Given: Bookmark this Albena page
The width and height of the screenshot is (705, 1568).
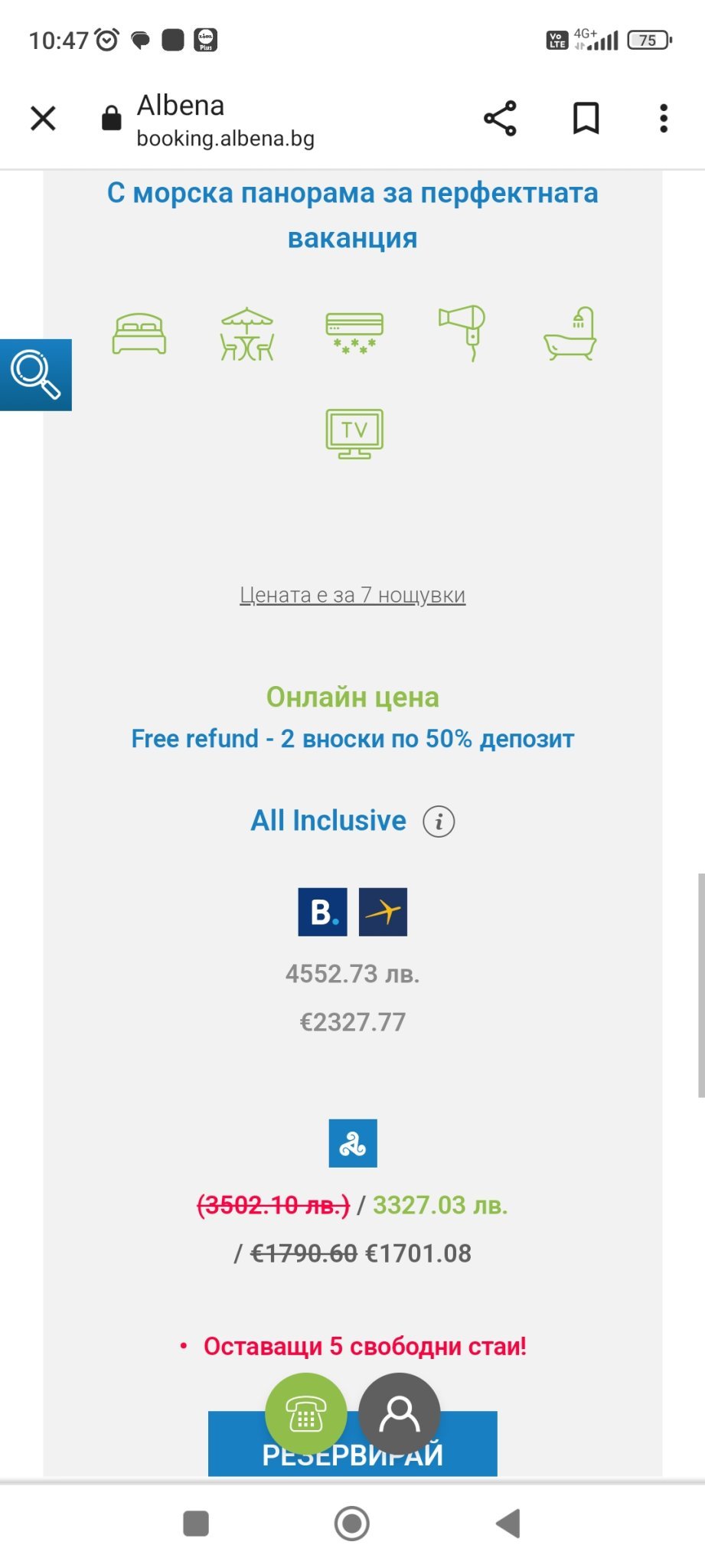Looking at the screenshot, I should [586, 119].
